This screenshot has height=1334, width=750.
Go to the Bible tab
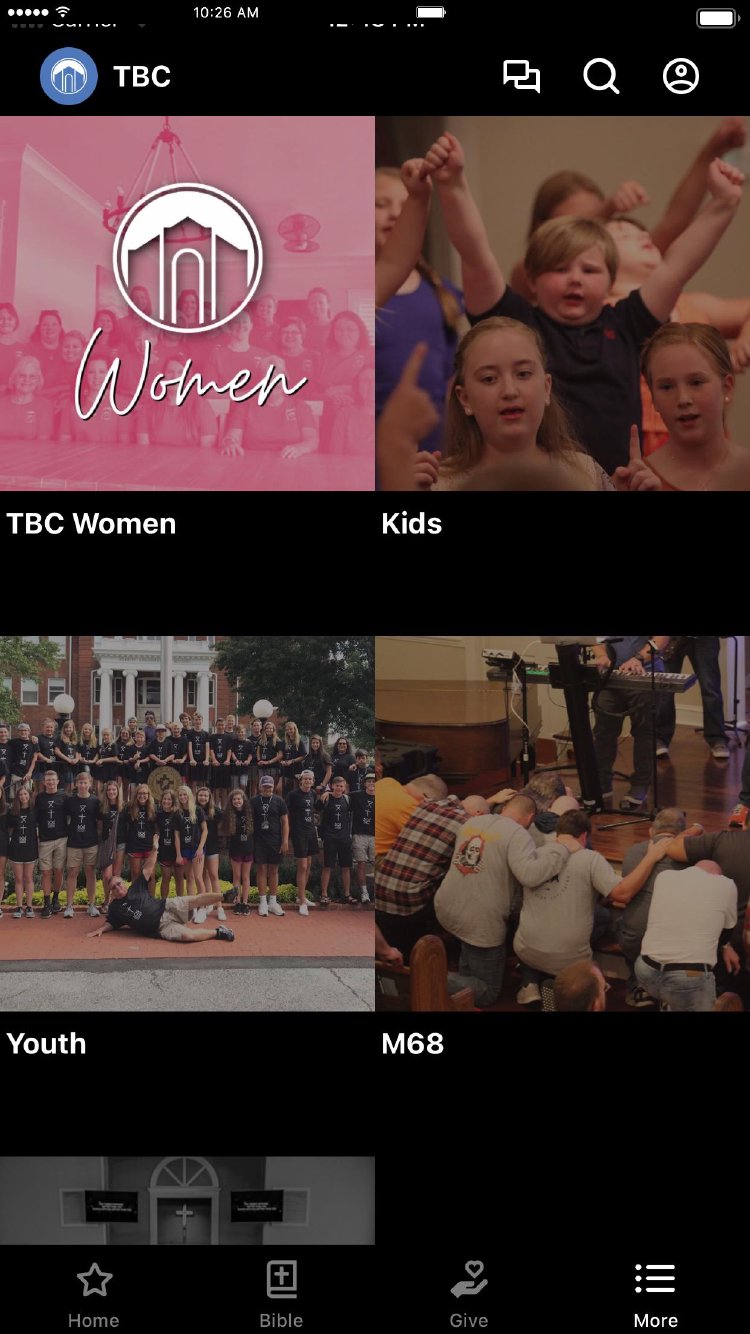[281, 1294]
